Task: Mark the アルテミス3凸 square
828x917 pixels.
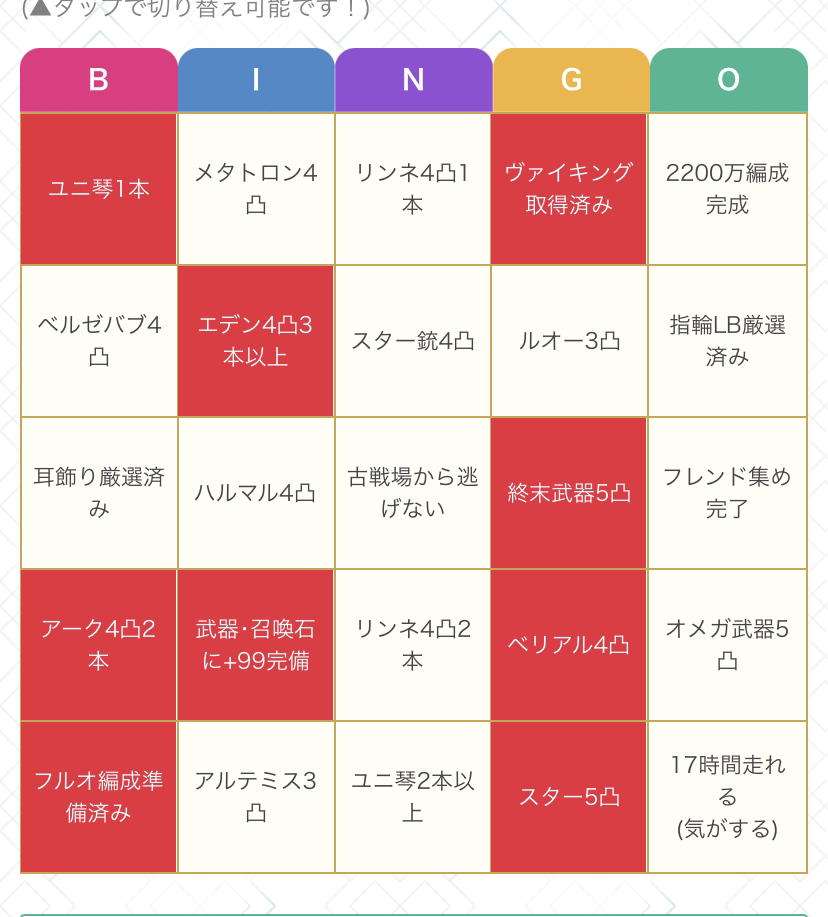Action: (256, 797)
